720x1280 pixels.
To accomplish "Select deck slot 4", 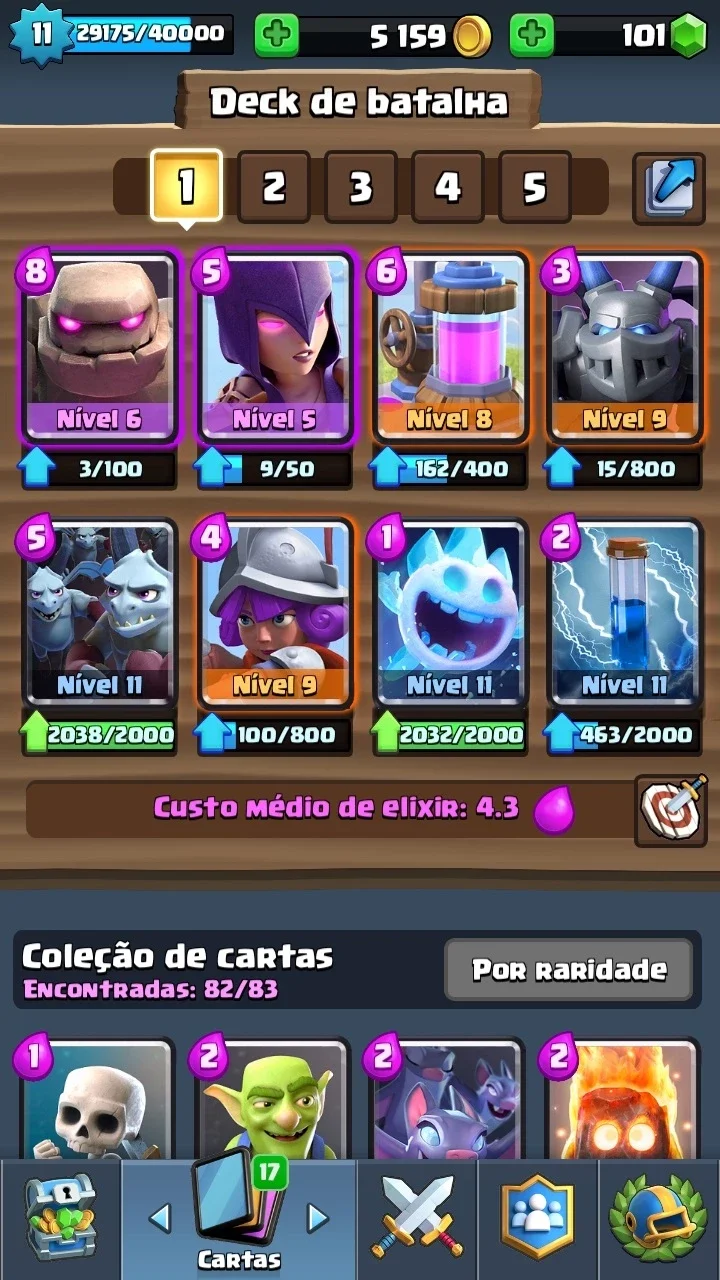I will pyautogui.click(x=448, y=187).
